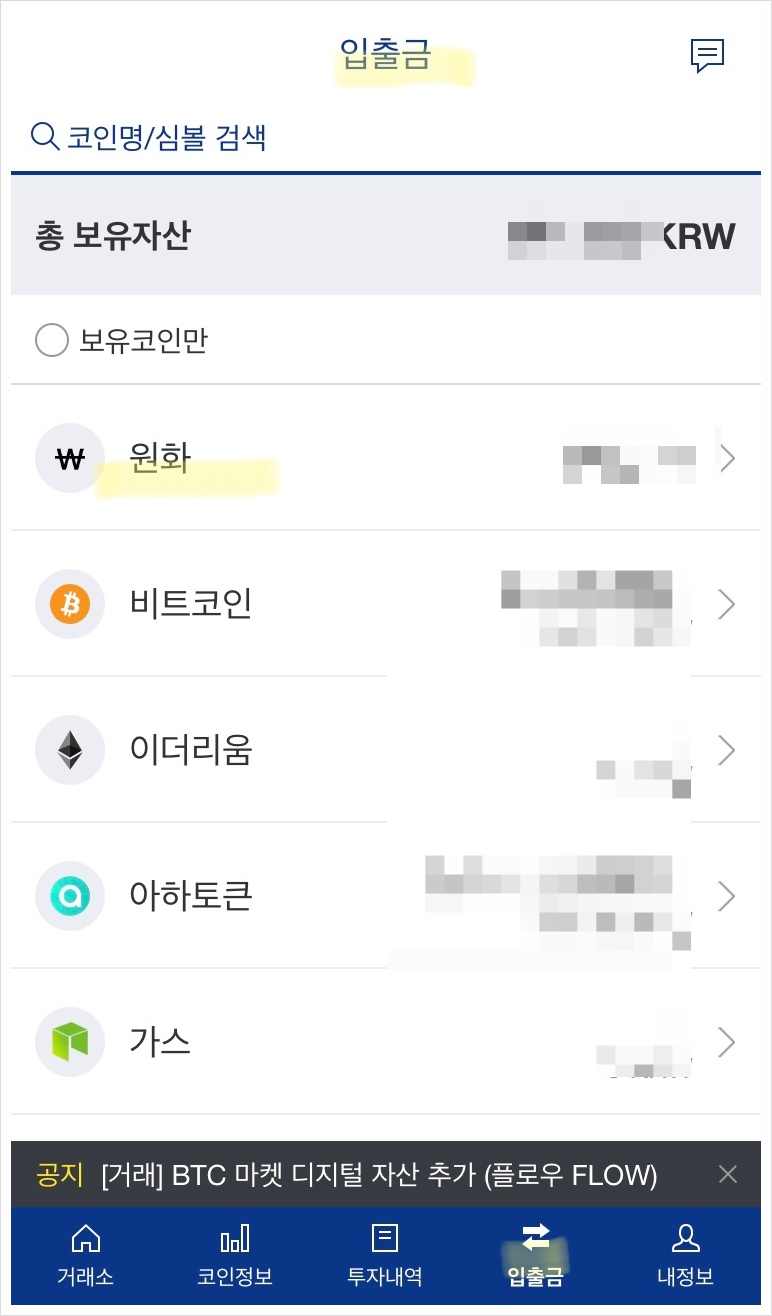This screenshot has width=772, height=1316.
Task: Click the AhaToken coin icon
Action: tap(68, 896)
